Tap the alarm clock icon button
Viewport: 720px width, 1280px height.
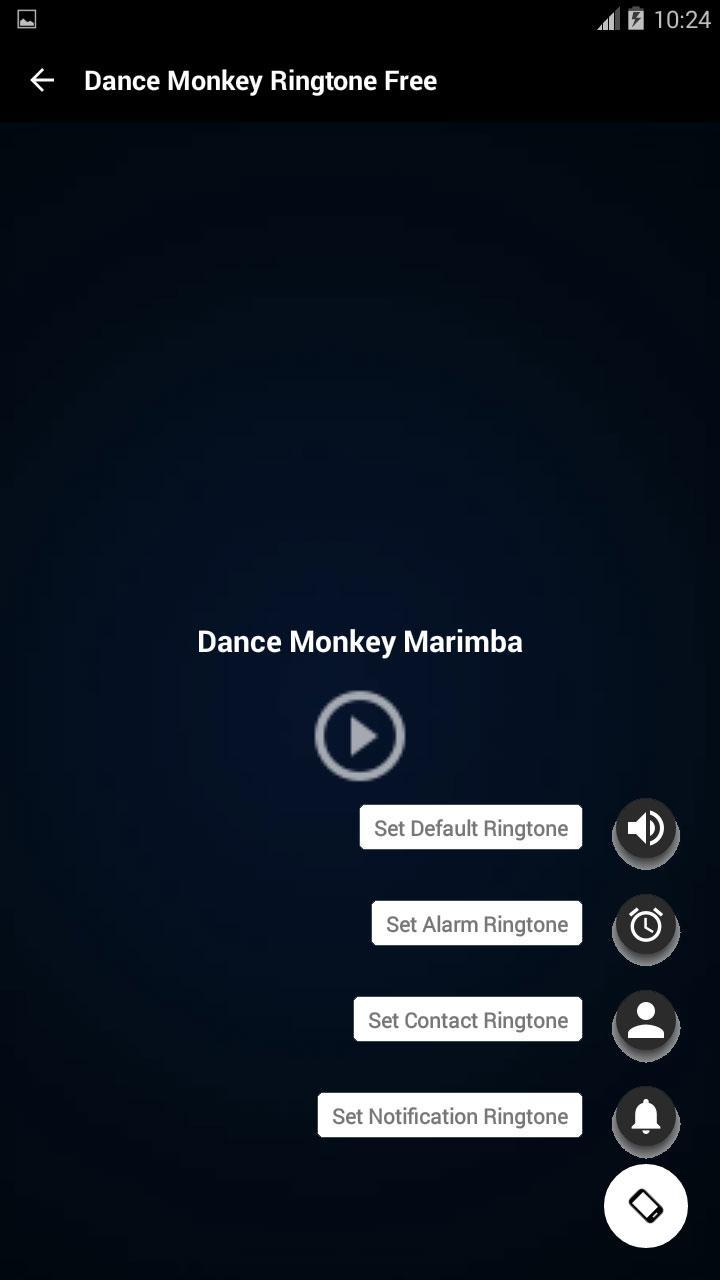(645, 925)
